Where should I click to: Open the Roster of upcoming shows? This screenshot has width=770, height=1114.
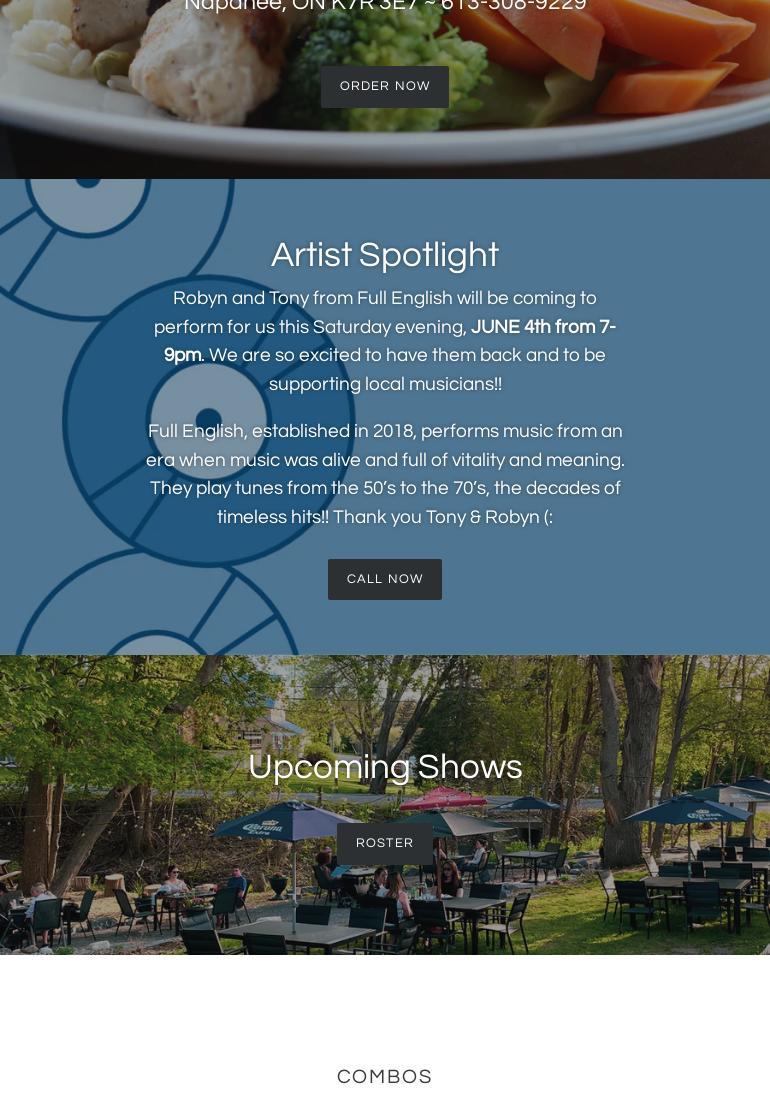pos(384,843)
